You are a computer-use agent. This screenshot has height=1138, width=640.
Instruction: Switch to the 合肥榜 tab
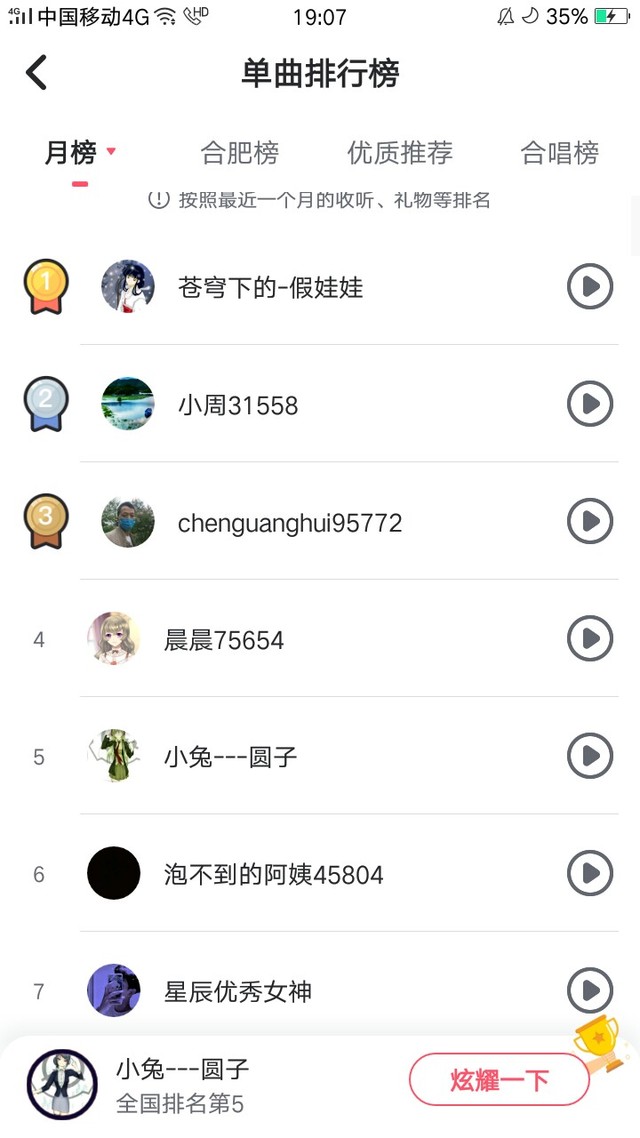[x=239, y=153]
